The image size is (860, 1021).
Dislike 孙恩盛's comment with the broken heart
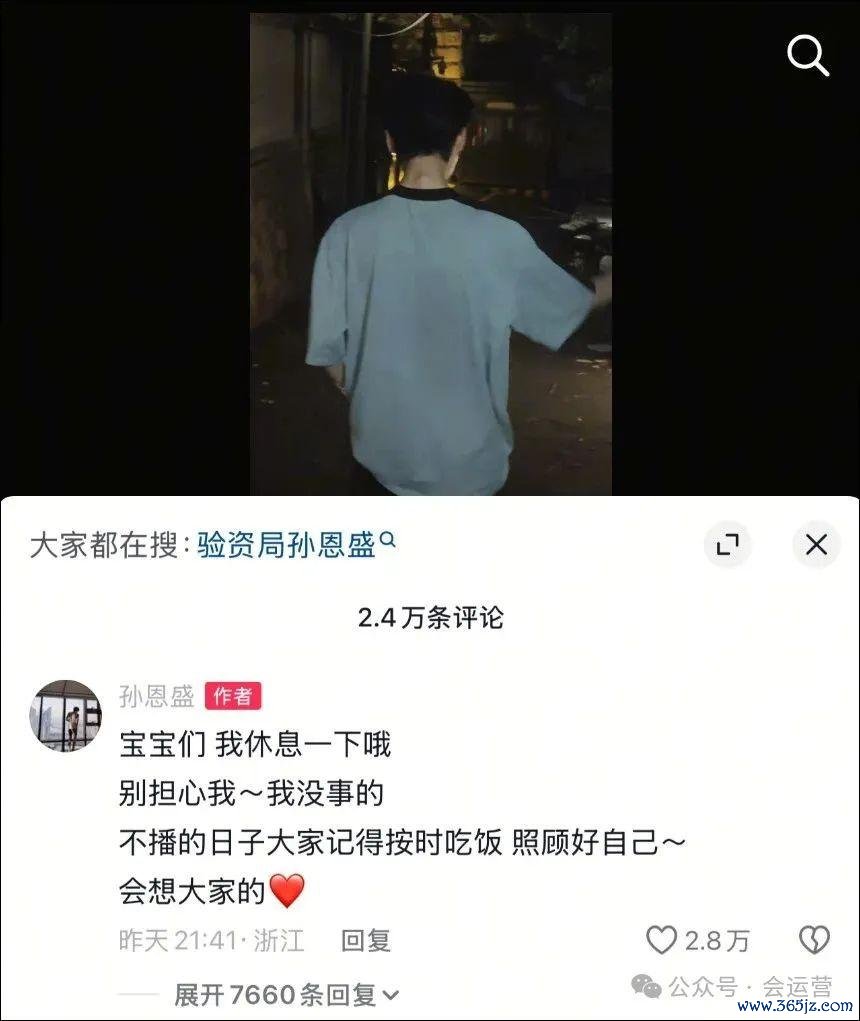[x=815, y=940]
